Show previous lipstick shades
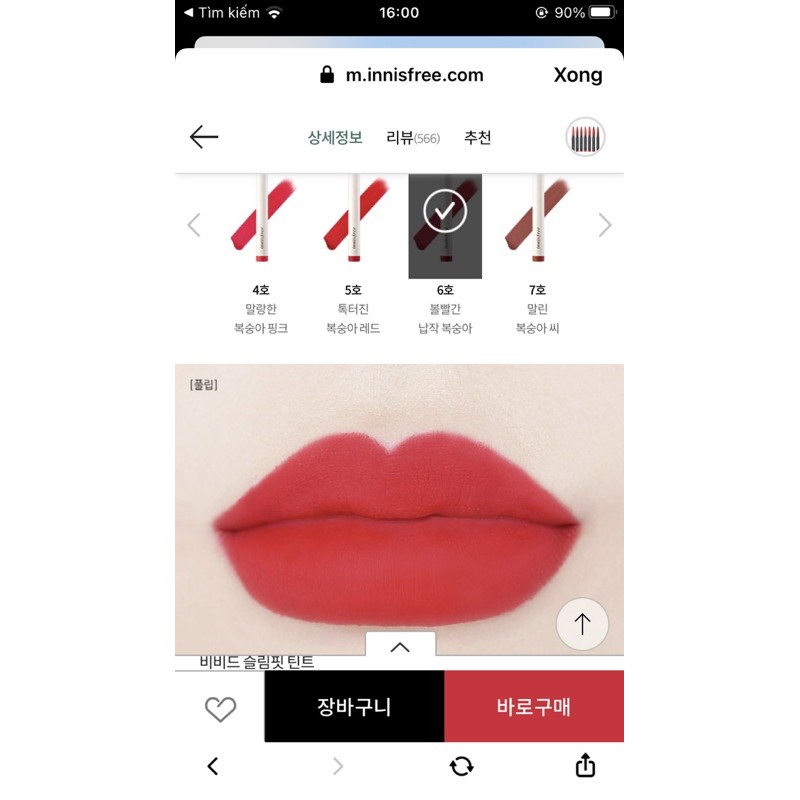 coord(194,225)
